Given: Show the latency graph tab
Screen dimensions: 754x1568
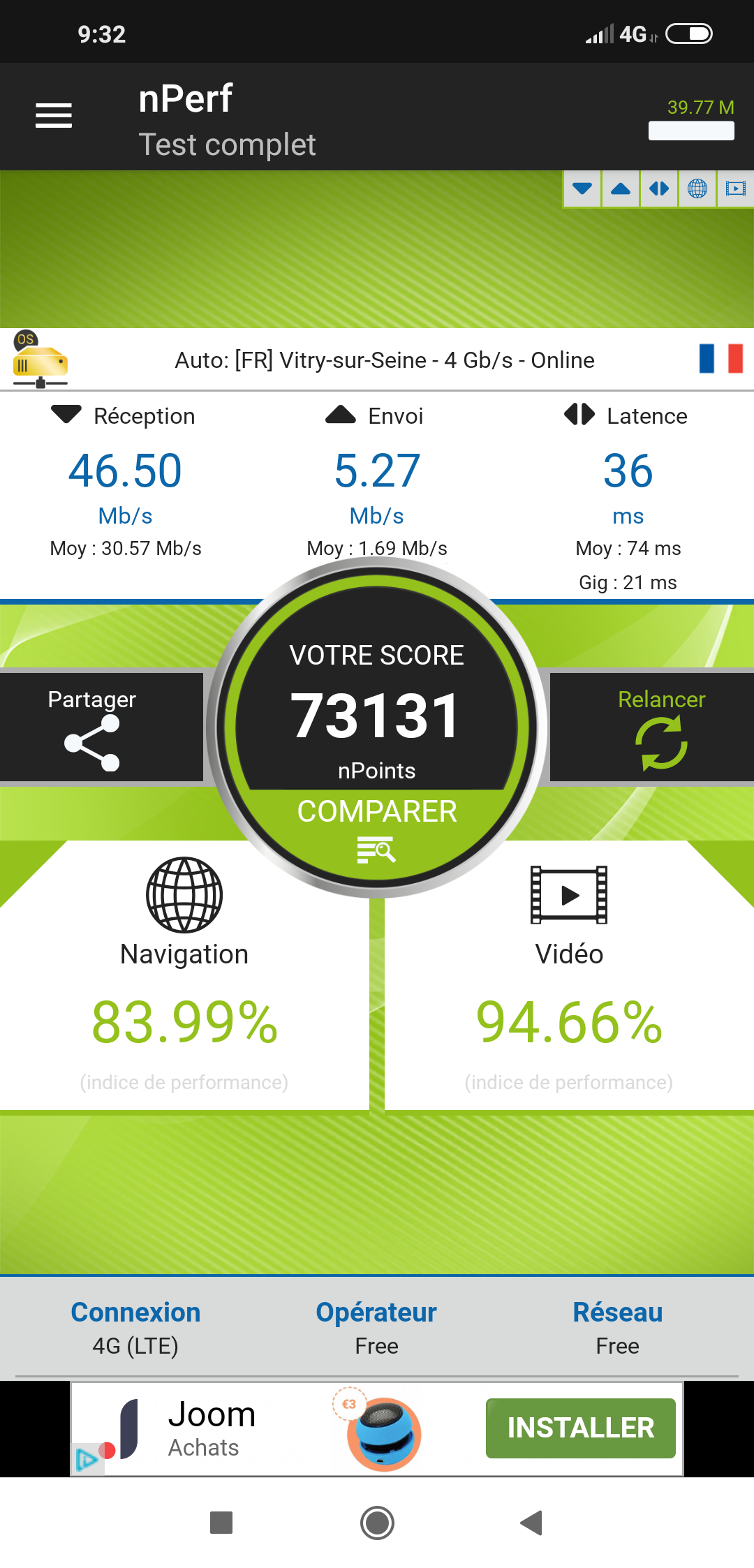Looking at the screenshot, I should point(659,188).
